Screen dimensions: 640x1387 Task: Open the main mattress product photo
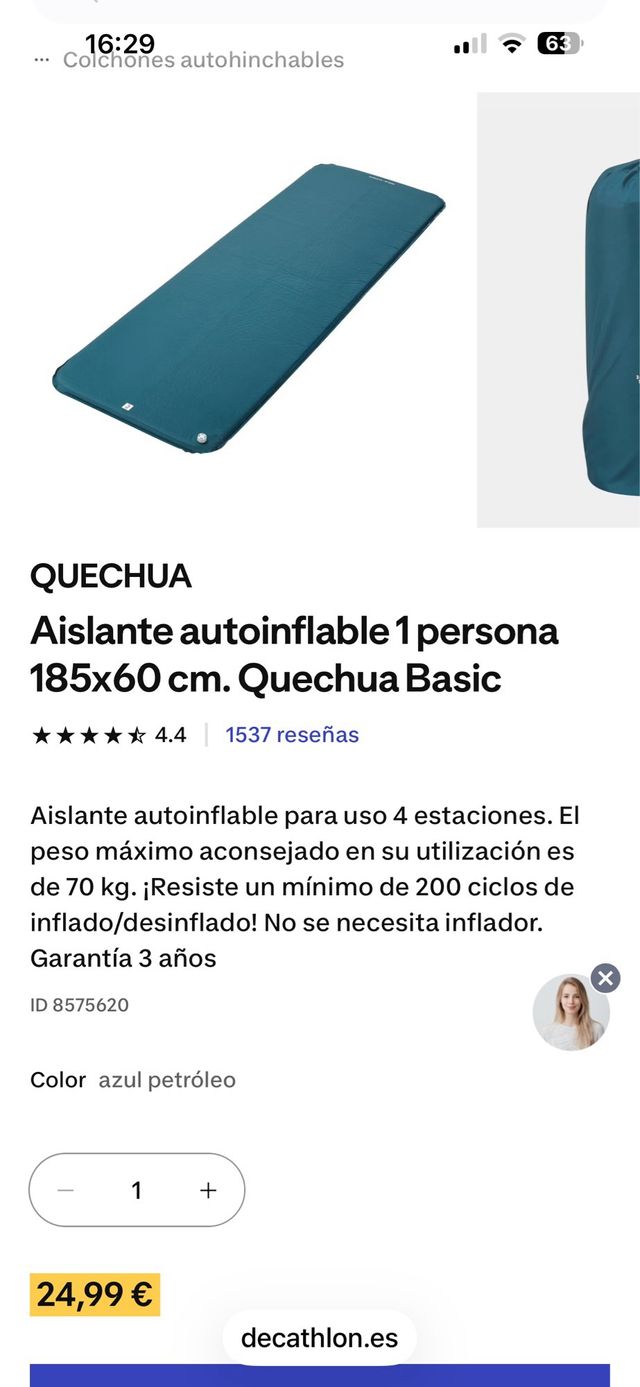(247, 310)
